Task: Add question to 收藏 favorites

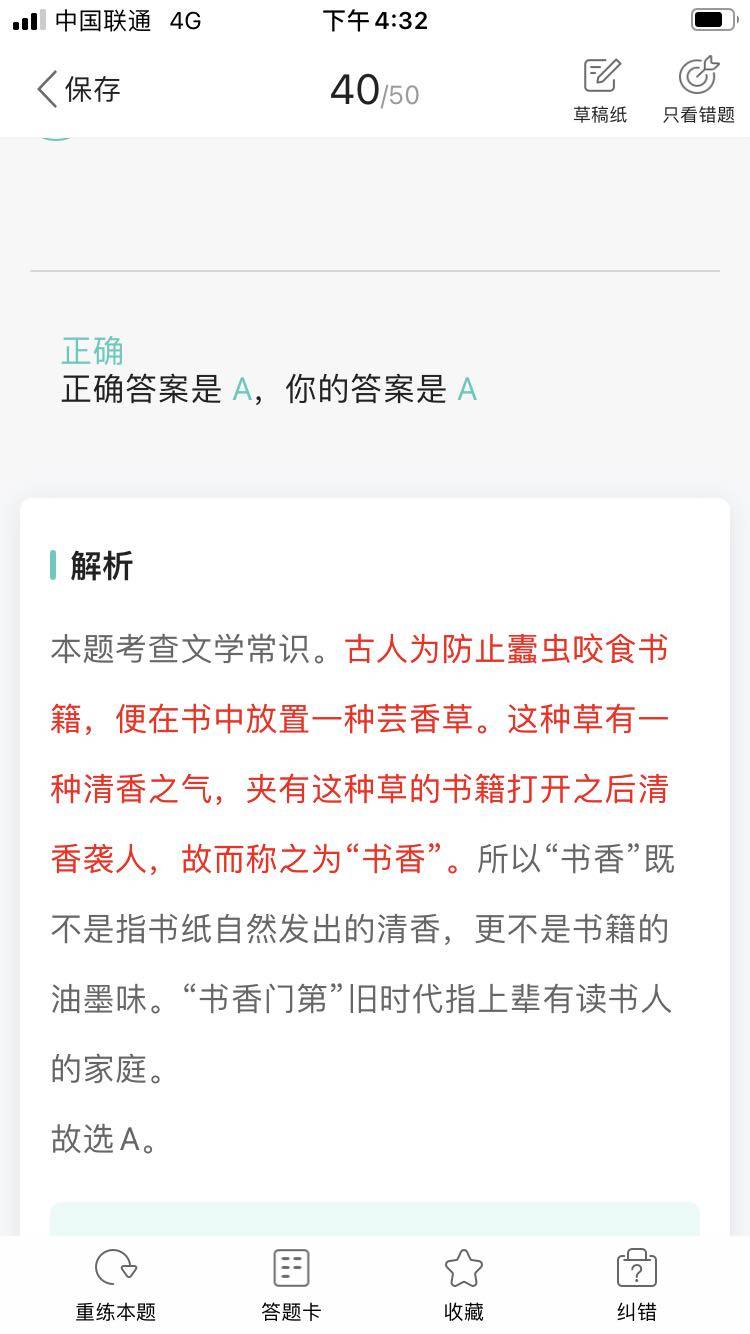Action: coord(463,1284)
